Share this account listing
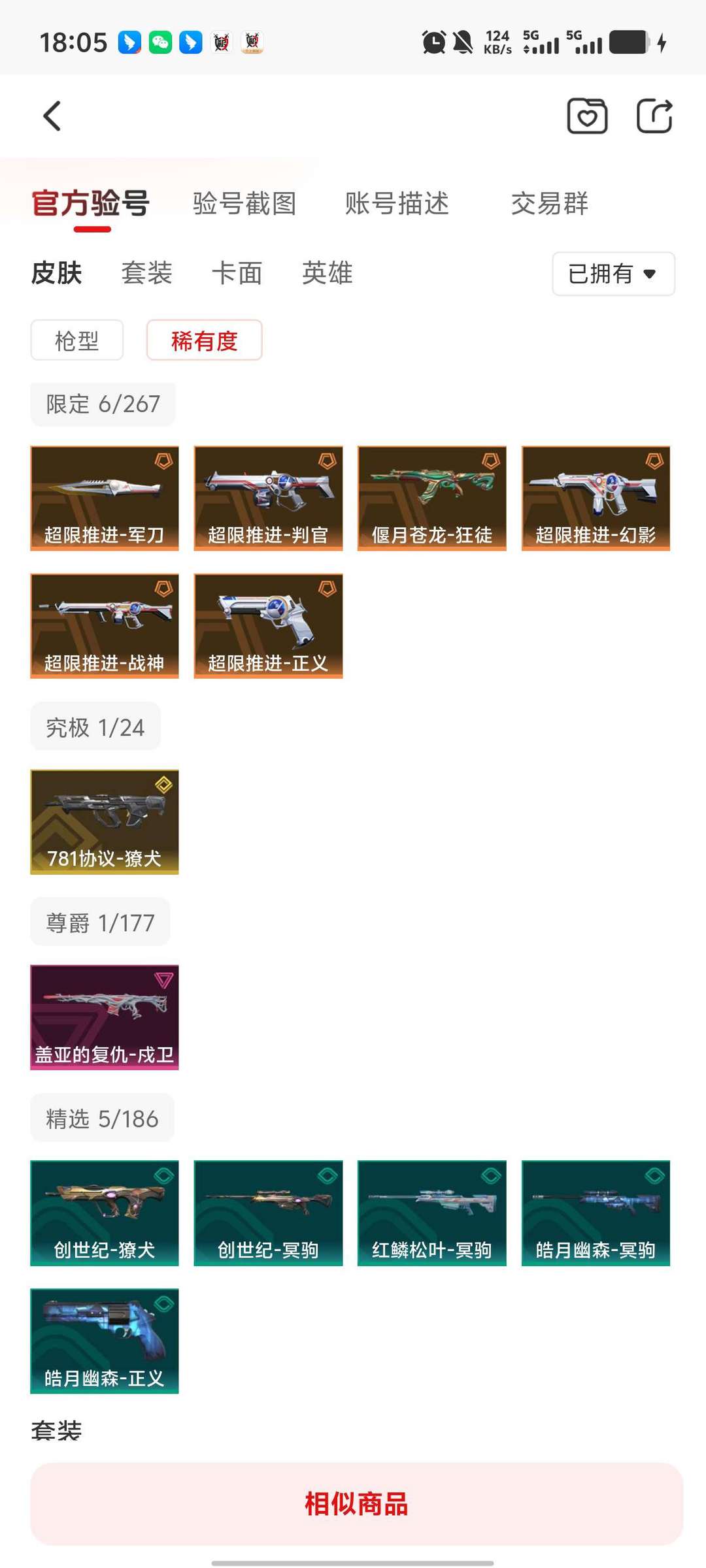Viewport: 706px width, 1568px height. coord(654,116)
